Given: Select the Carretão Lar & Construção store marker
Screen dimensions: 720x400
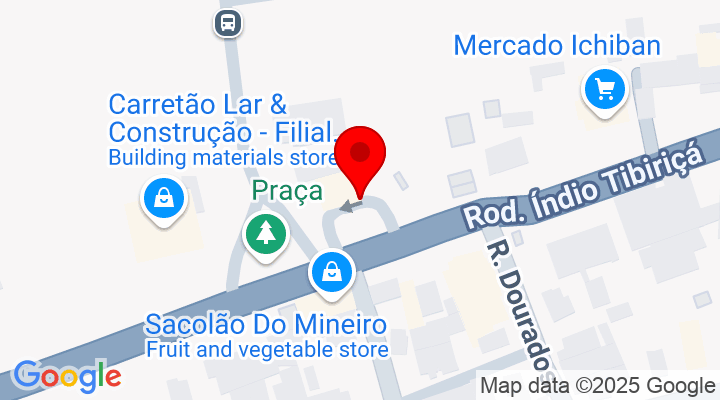Looking at the screenshot, I should click(x=163, y=197).
